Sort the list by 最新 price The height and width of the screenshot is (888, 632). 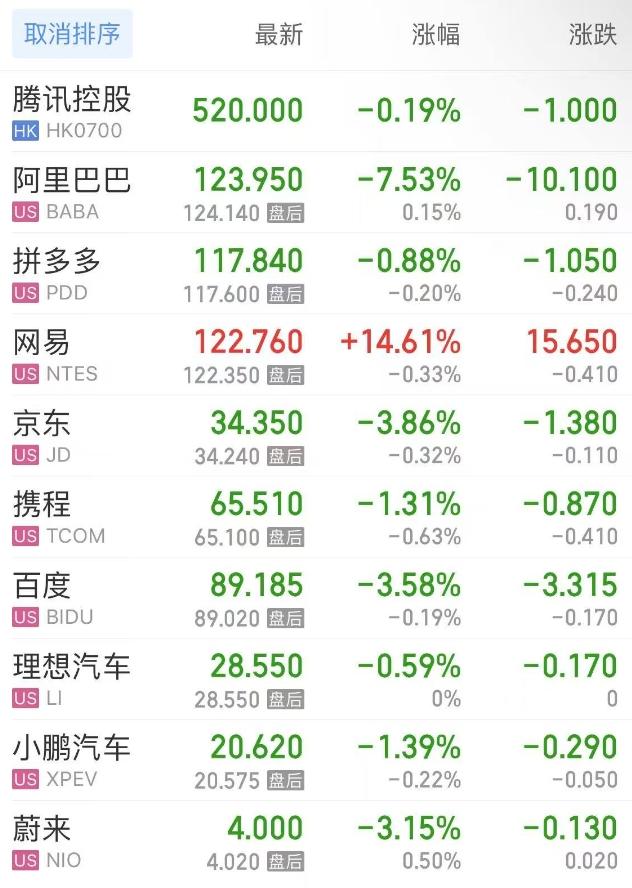[x=278, y=34]
